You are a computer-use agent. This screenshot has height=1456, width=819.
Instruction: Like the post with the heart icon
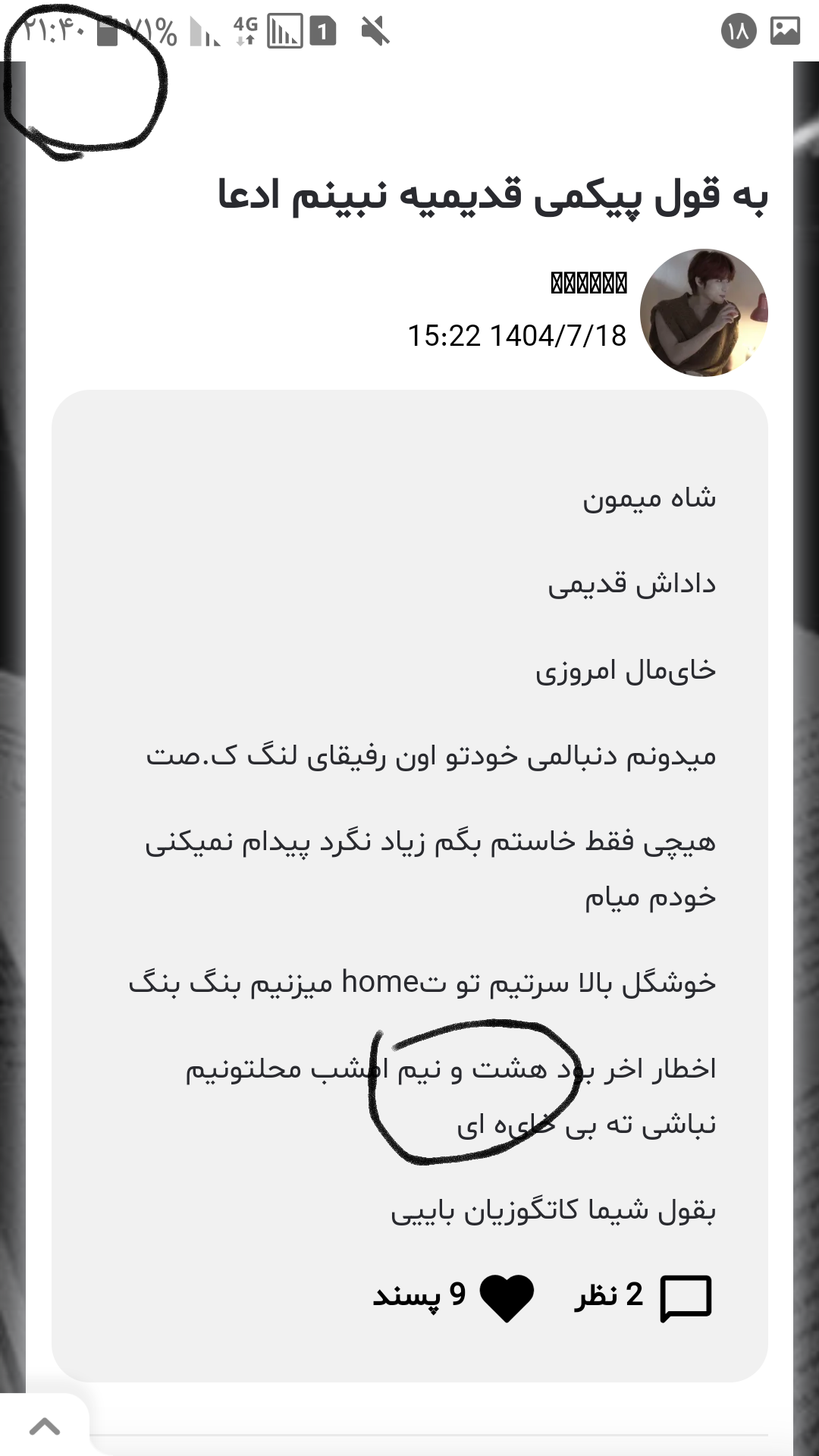pos(507,1298)
